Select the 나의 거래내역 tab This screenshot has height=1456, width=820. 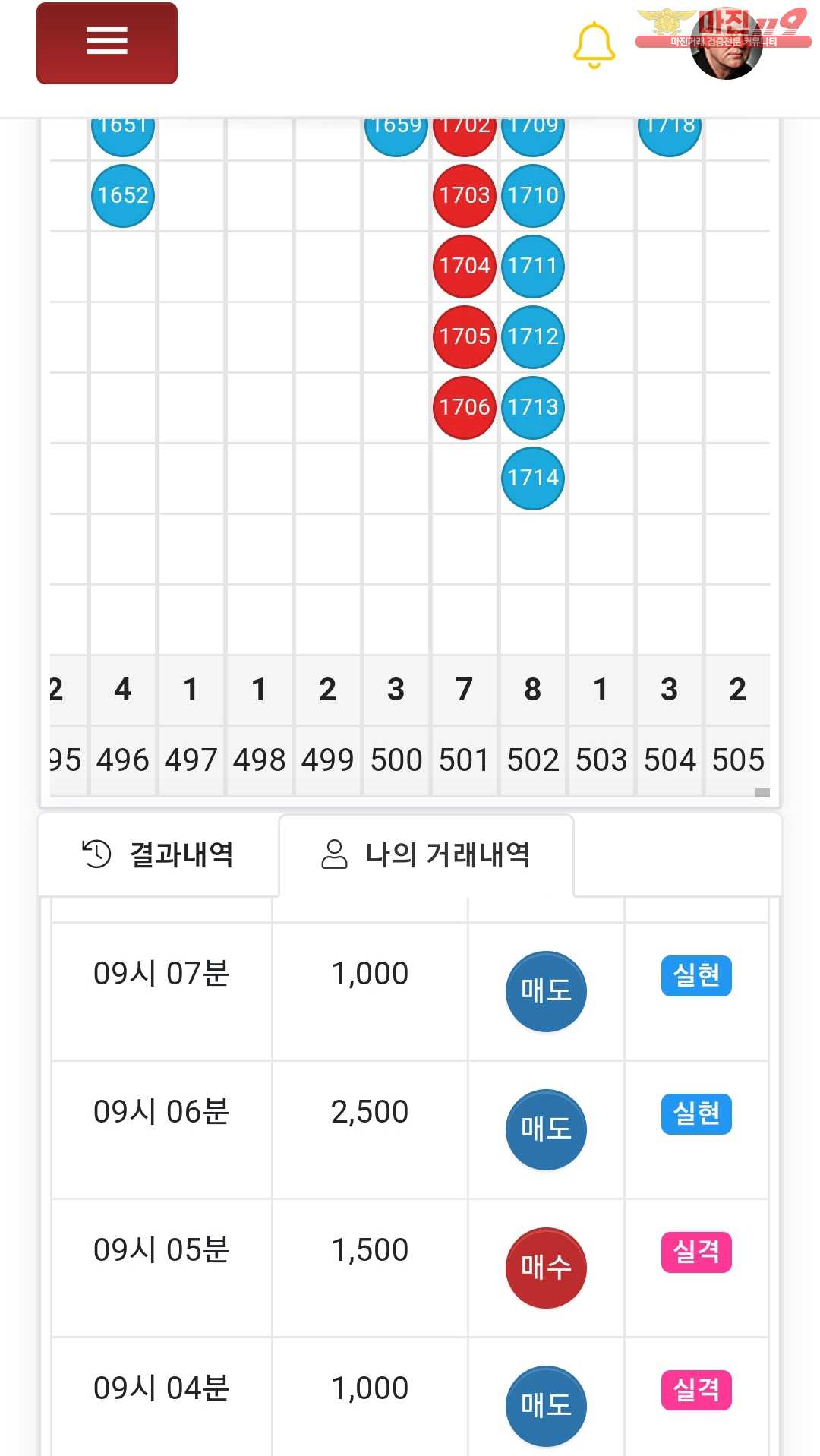tap(426, 854)
